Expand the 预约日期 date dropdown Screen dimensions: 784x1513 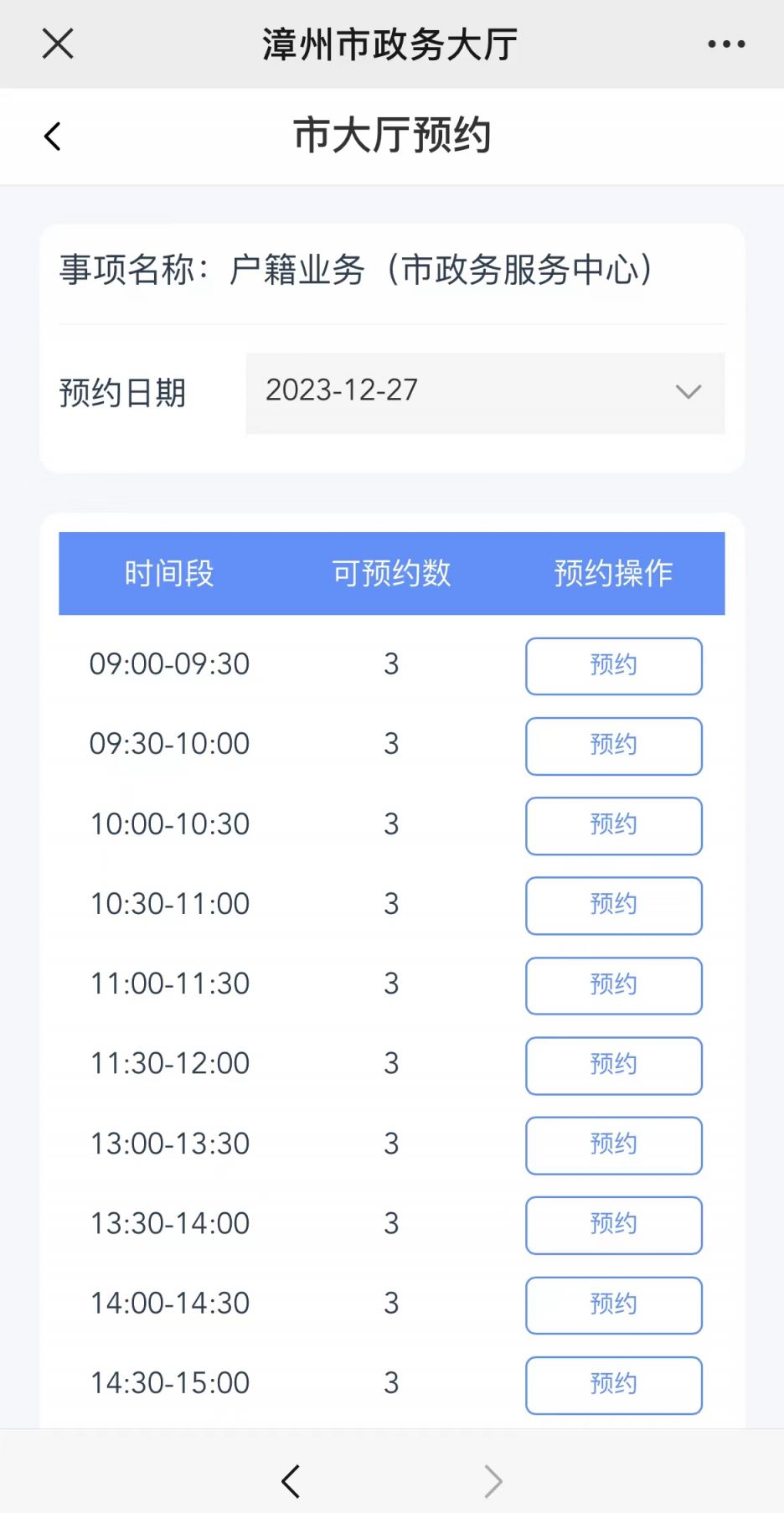click(x=485, y=392)
